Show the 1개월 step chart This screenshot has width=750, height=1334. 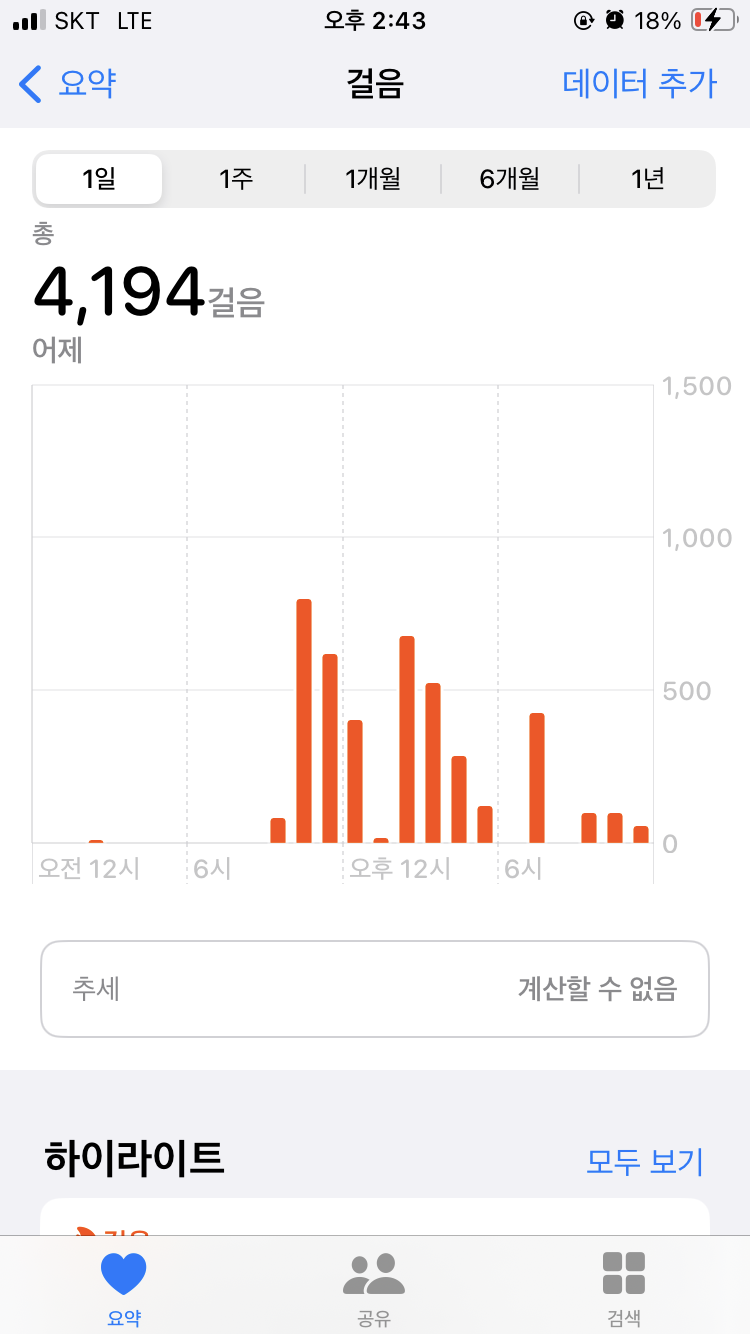373,179
